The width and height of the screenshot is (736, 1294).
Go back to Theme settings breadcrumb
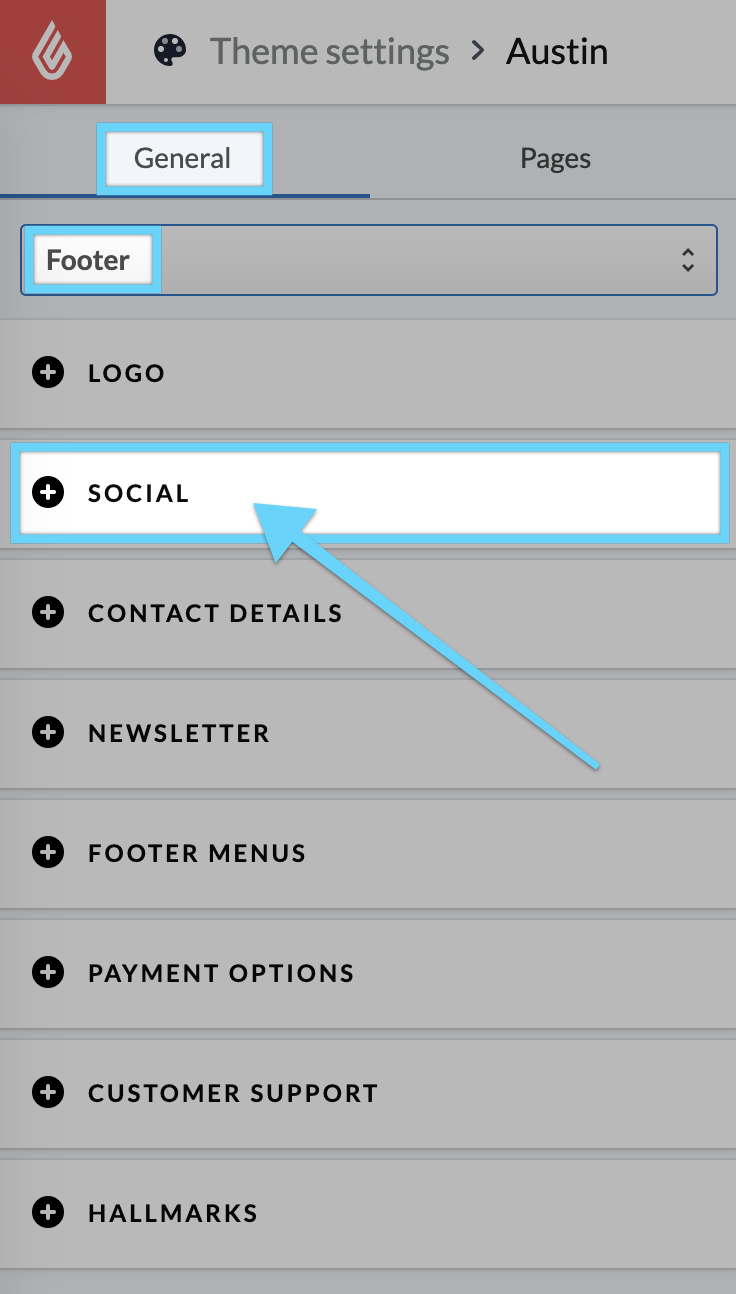(329, 51)
